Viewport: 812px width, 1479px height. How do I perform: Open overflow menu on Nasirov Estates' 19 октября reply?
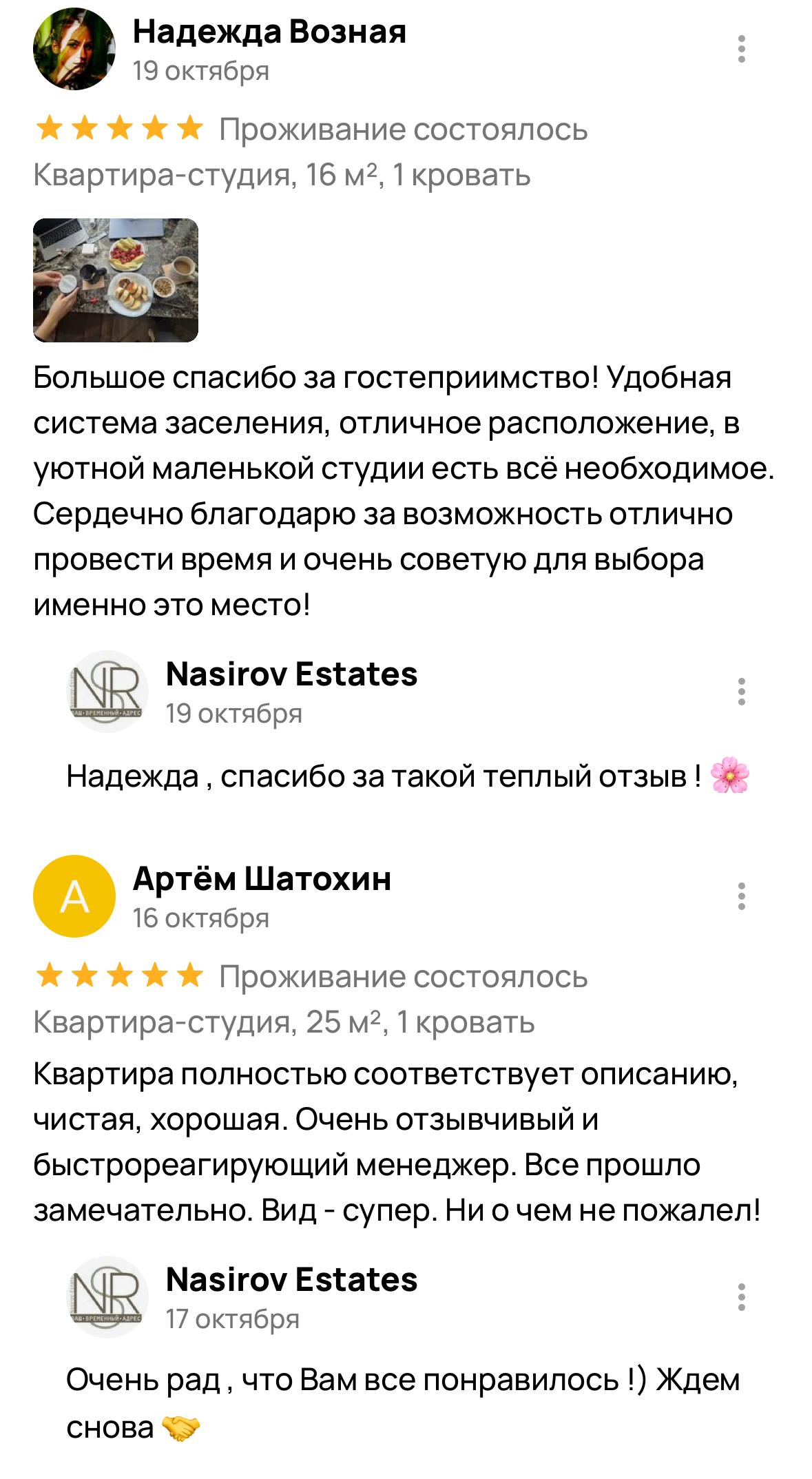tap(741, 691)
